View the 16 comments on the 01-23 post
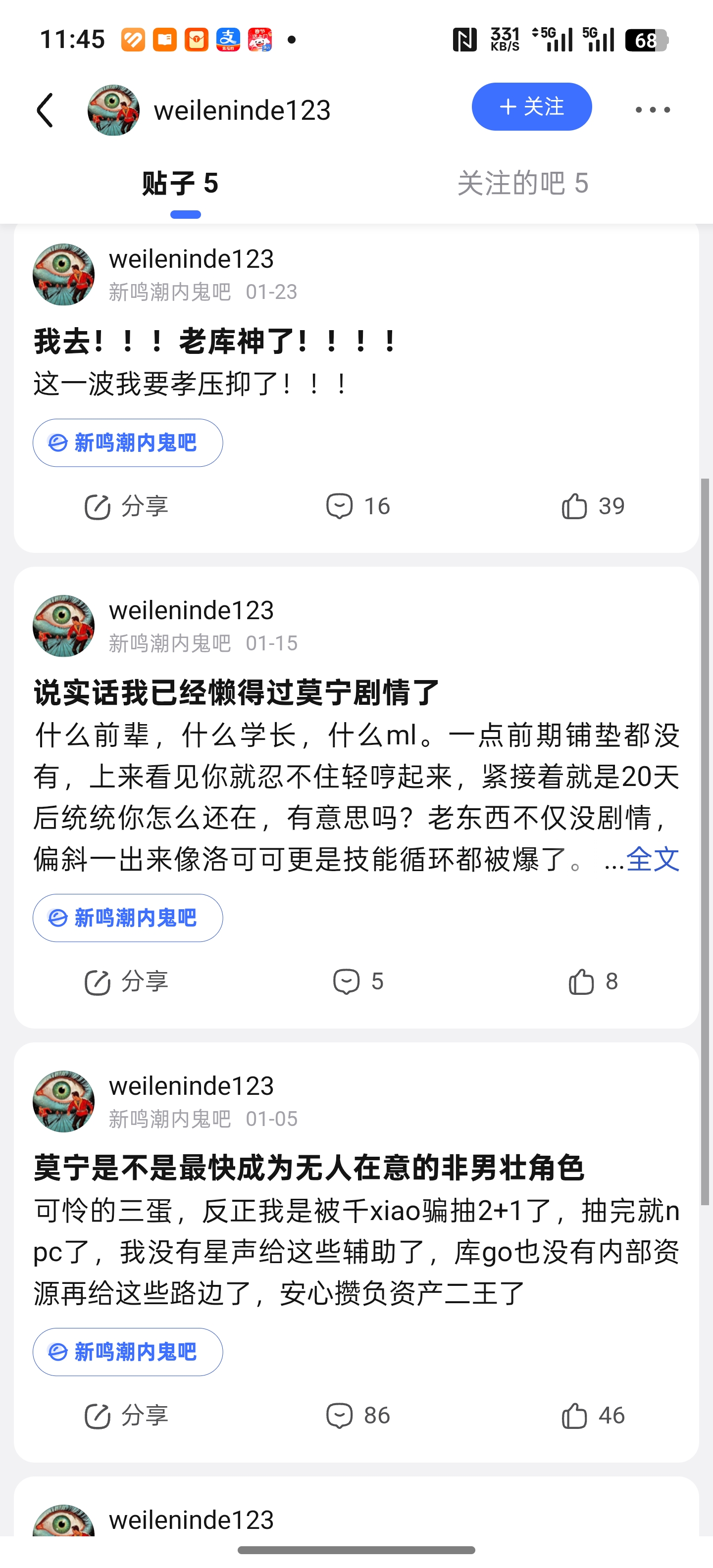Screen dimensions: 713x1568 coord(357,506)
